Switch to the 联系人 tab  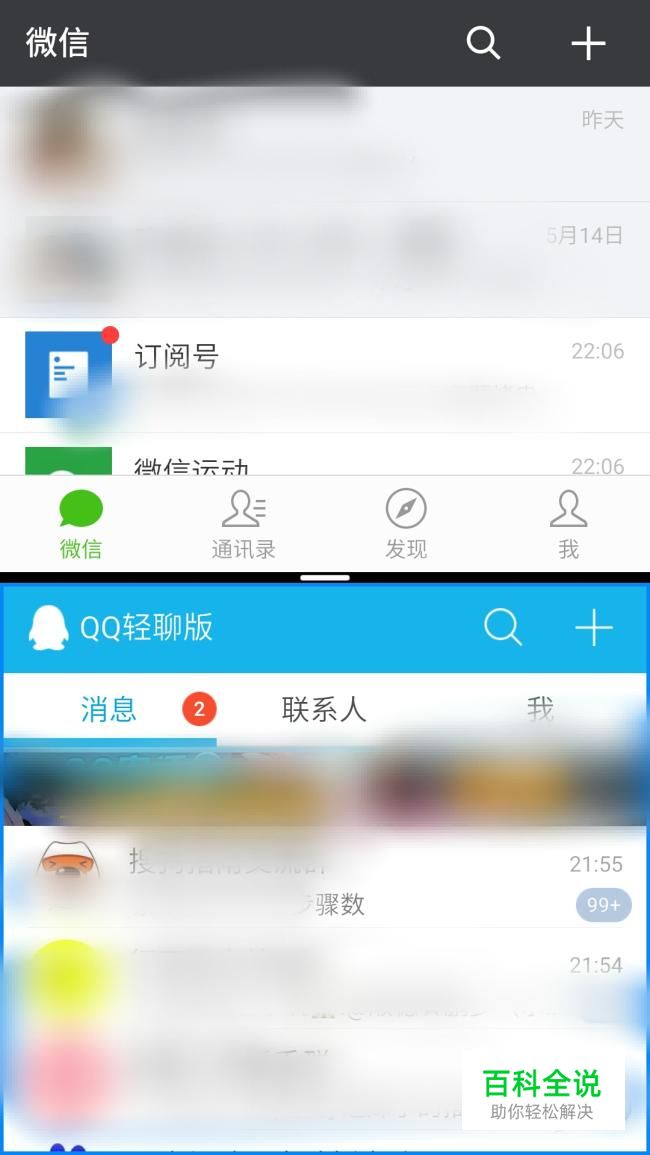324,710
